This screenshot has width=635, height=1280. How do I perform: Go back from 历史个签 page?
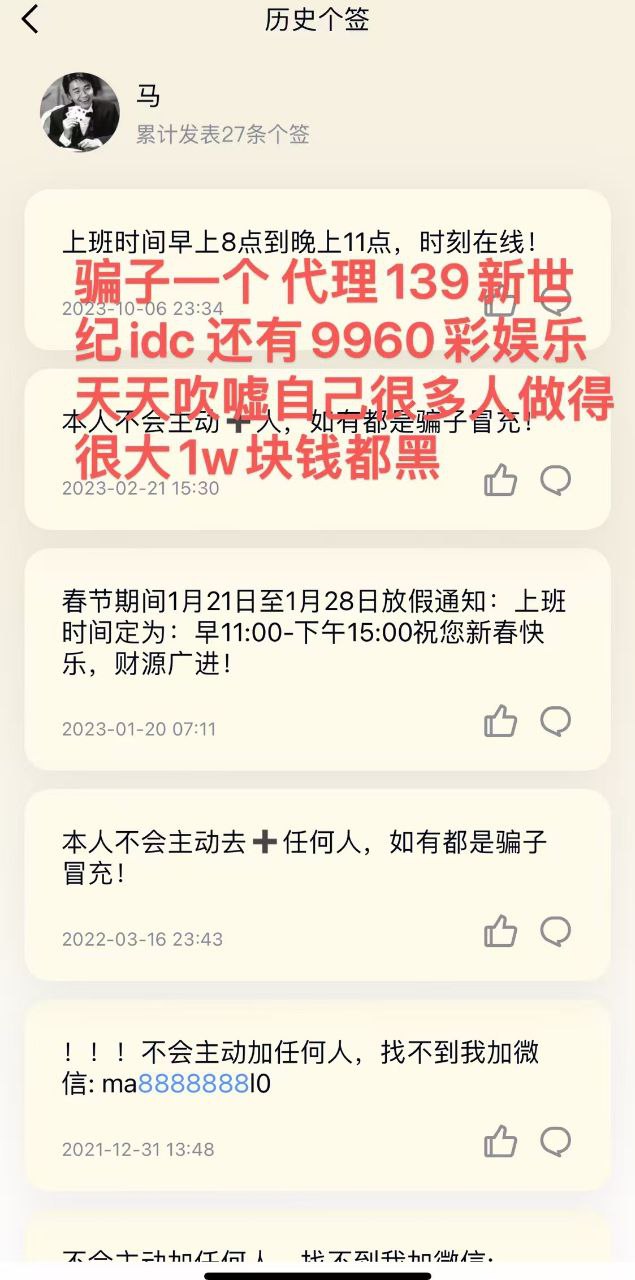point(30,19)
